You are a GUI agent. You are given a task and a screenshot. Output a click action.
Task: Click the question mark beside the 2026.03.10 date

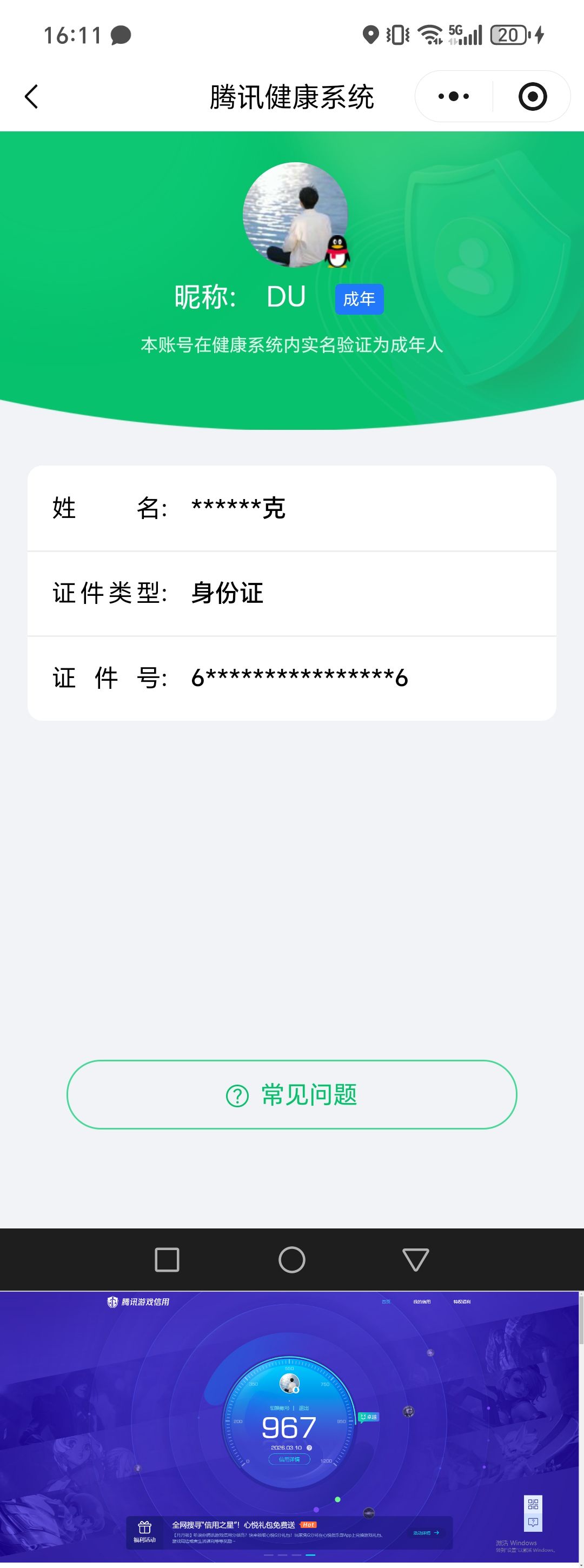tap(309, 1447)
